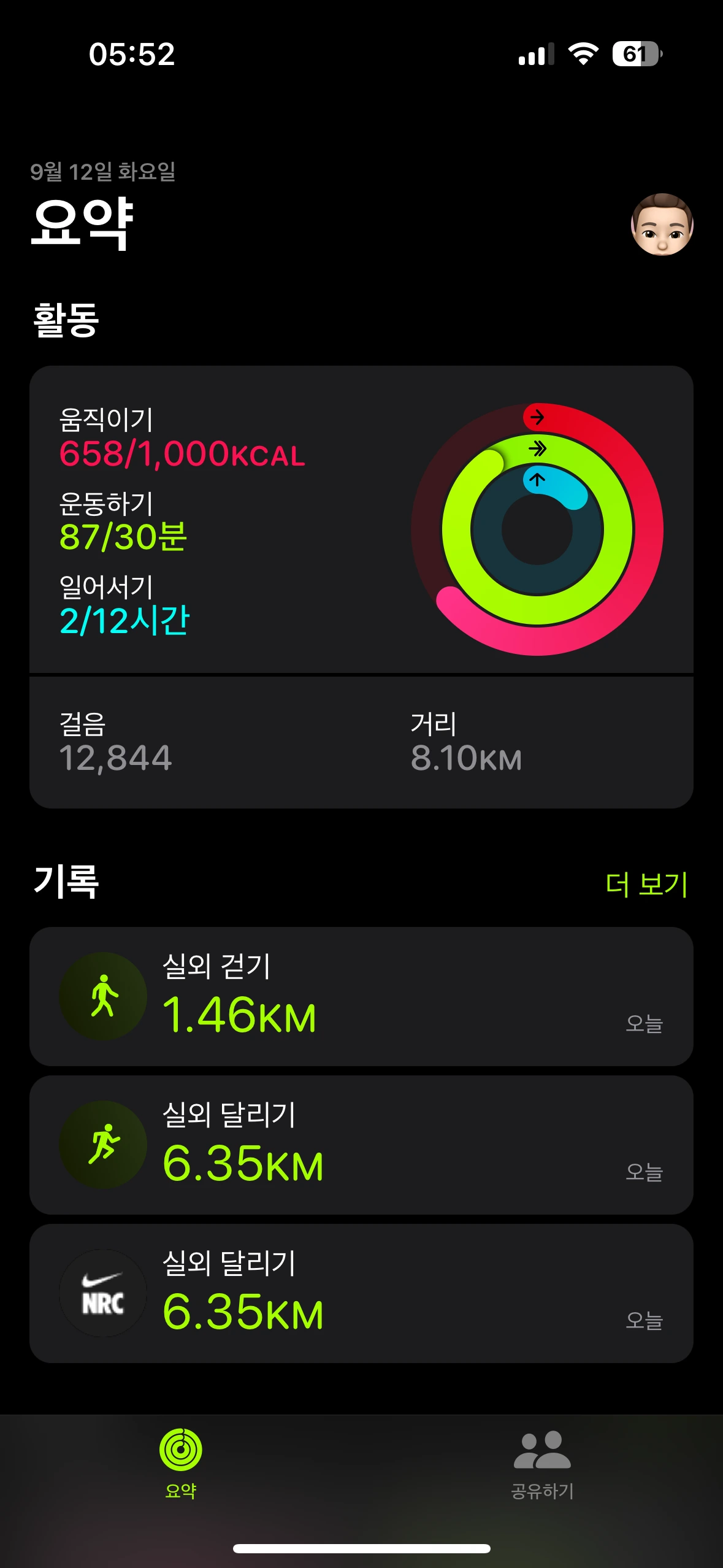The height and width of the screenshot is (1568, 723).
Task: Open the activity rings card
Action: (x=361, y=586)
